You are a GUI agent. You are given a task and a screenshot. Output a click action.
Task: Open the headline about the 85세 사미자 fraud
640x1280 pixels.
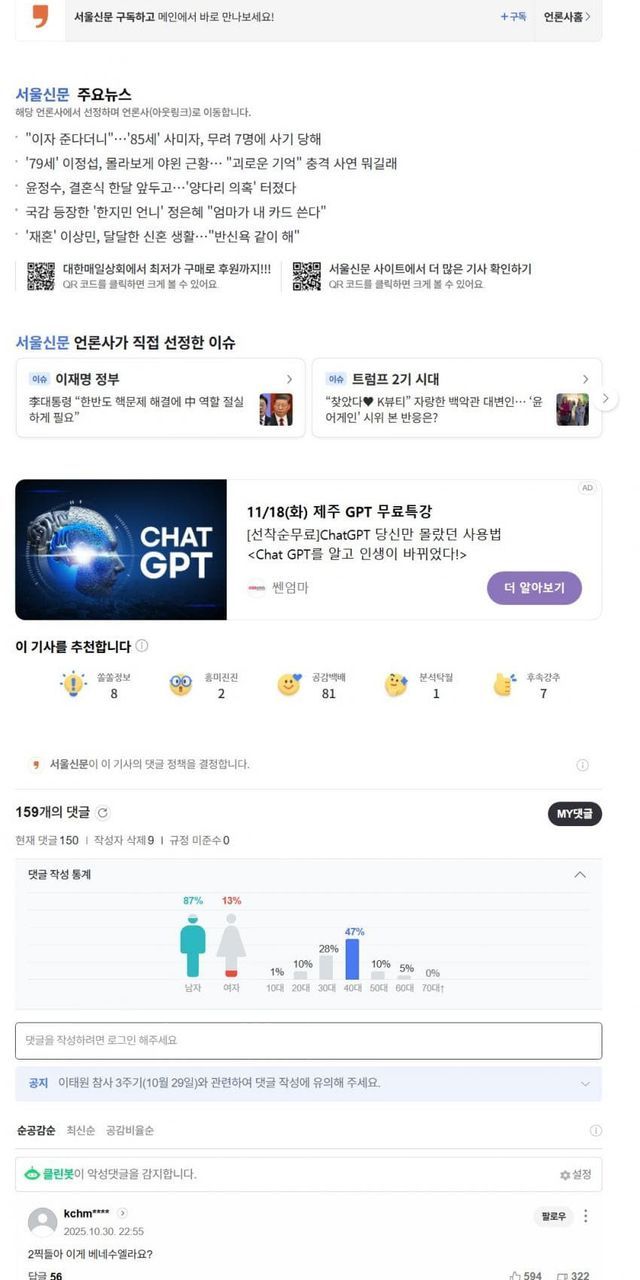(x=173, y=139)
